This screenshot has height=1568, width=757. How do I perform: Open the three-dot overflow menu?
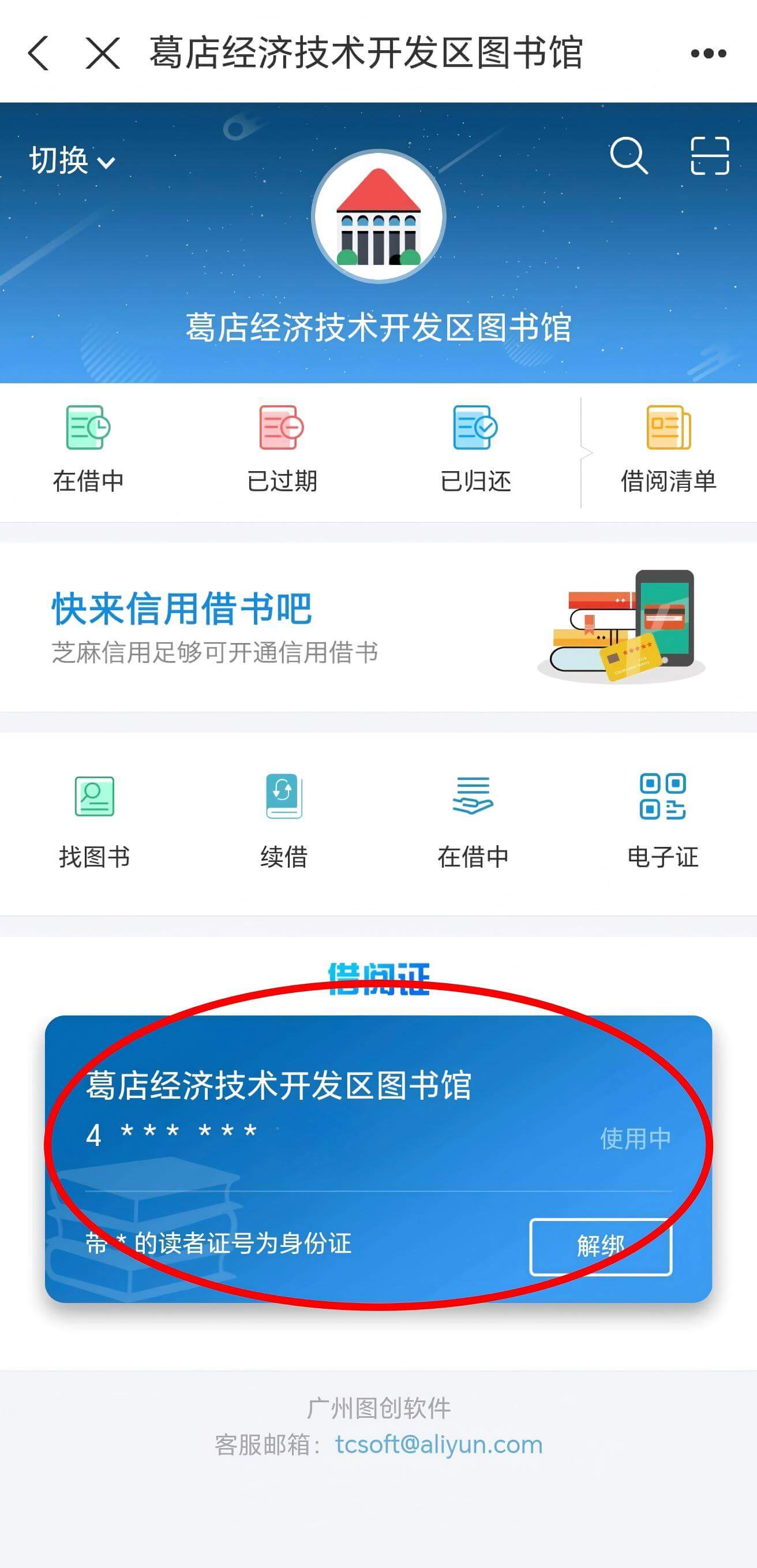[x=709, y=54]
